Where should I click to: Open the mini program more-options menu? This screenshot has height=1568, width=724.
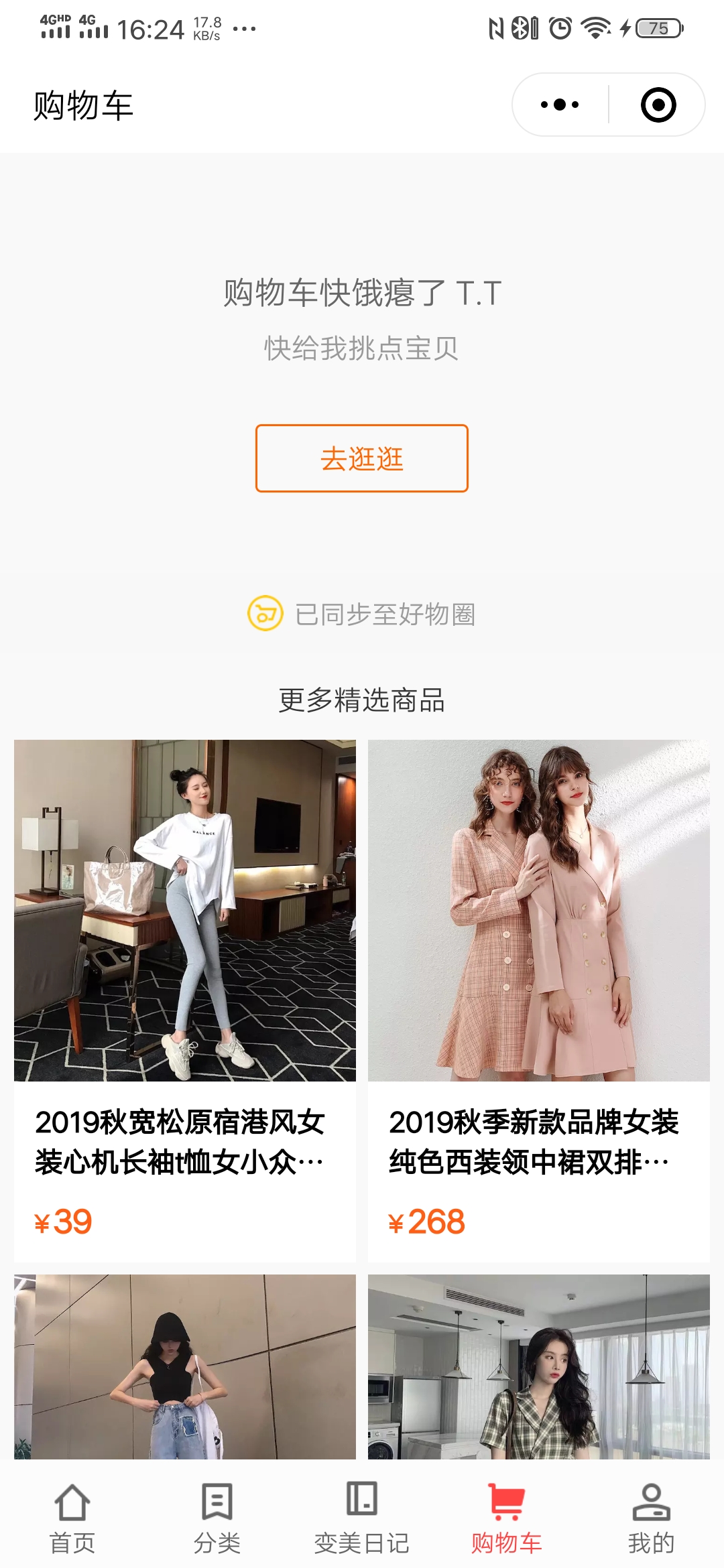560,105
